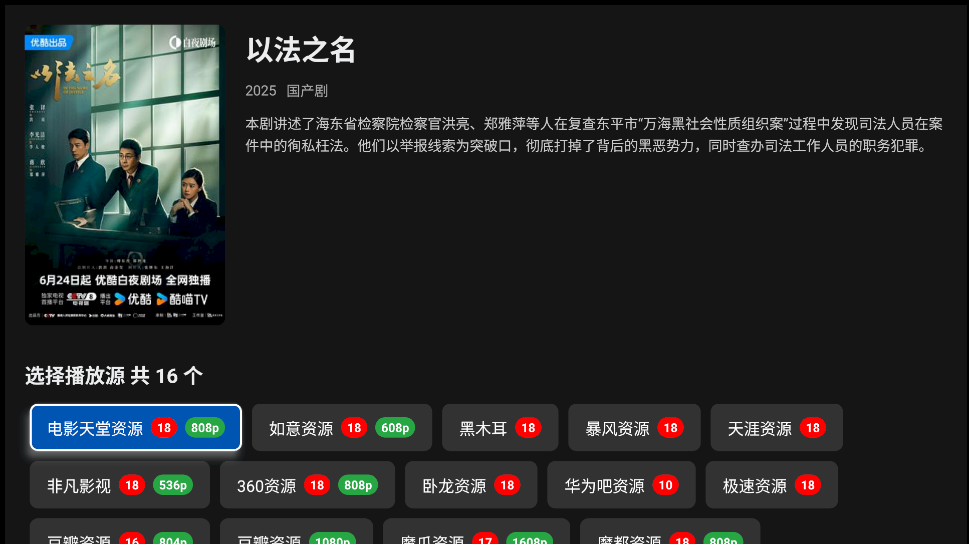The height and width of the screenshot is (544, 969).
Task: Select the 魔都资源 source
Action: [669, 536]
